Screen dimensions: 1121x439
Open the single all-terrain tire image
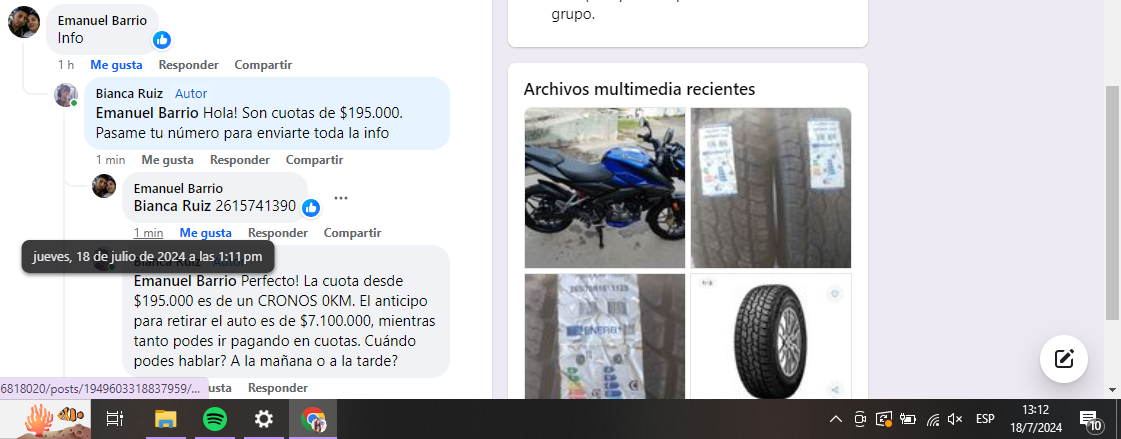click(x=770, y=336)
